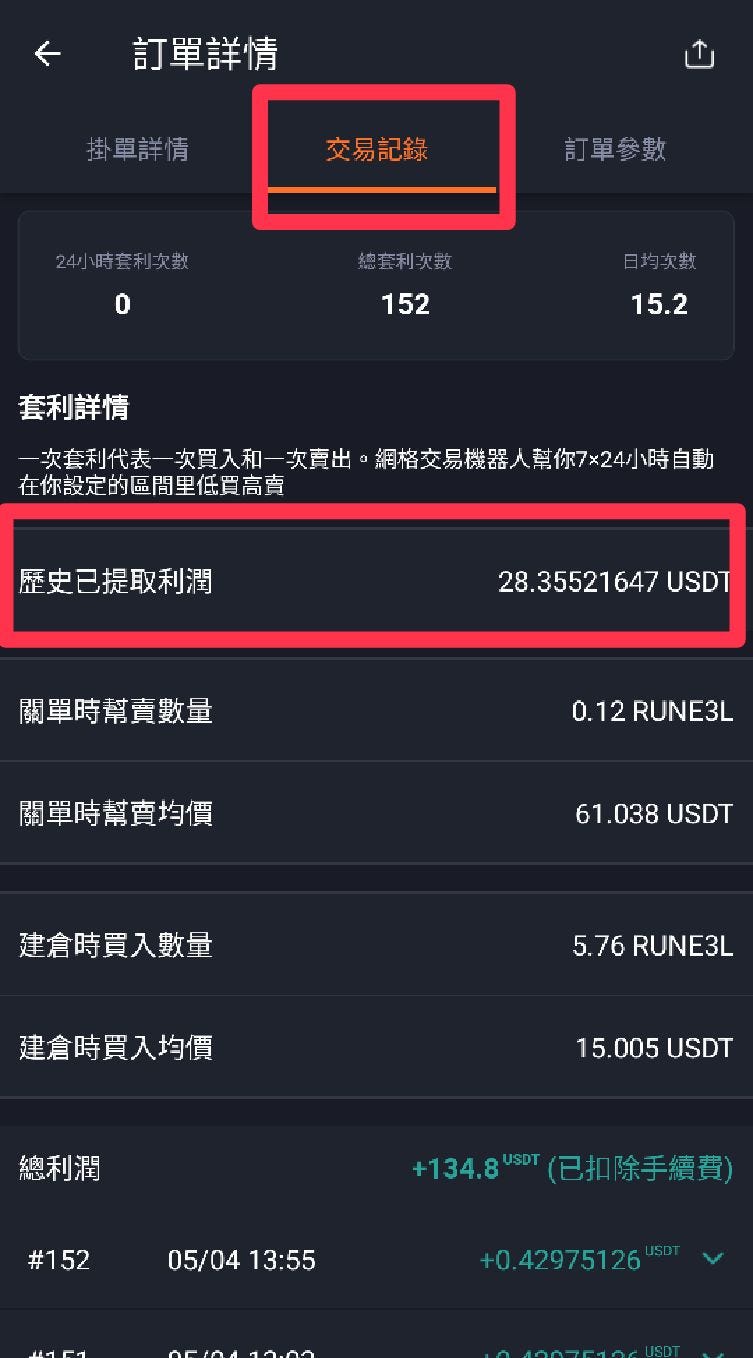Go back using the arrow icon

point(47,54)
